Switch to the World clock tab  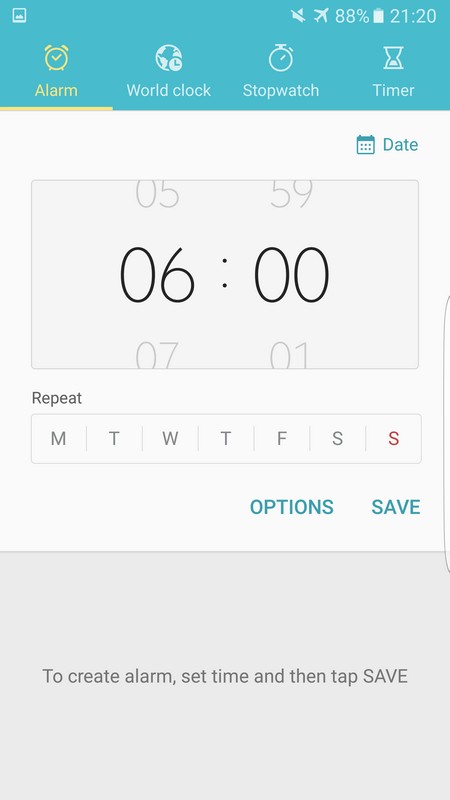168,71
